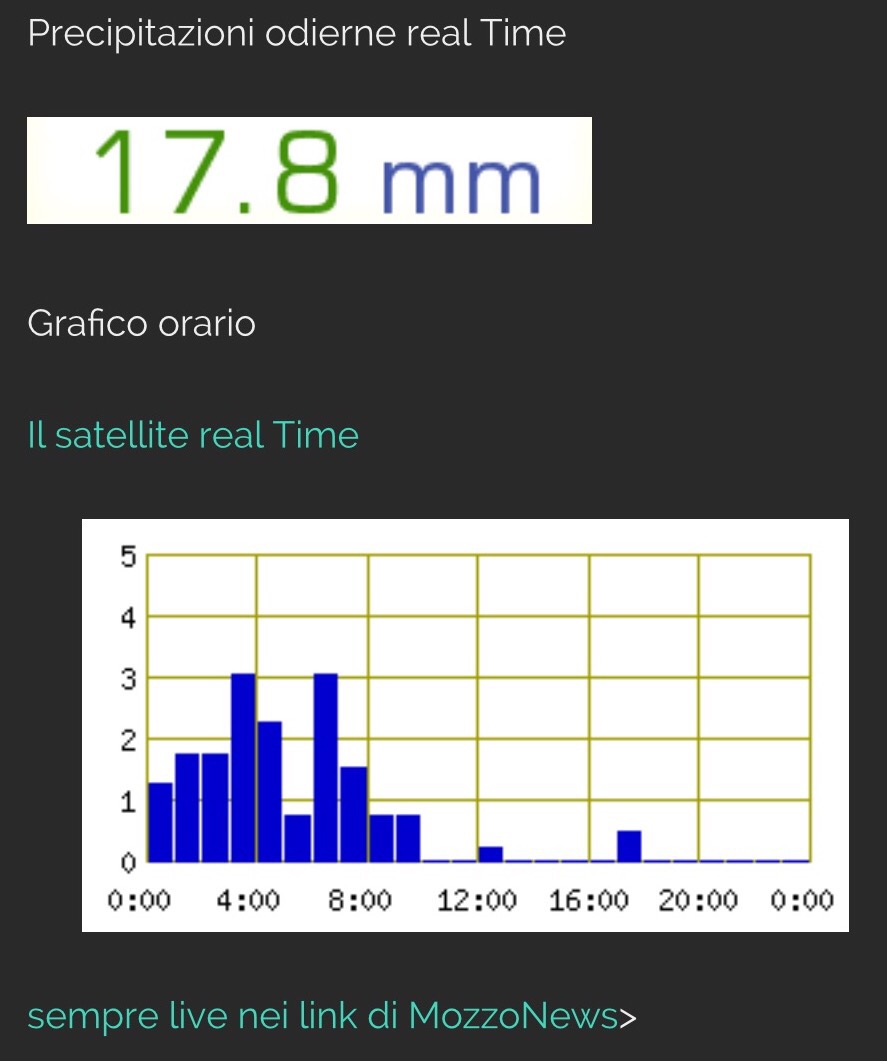
Task: Open the 'Il satellite real Time' link
Action: [x=193, y=435]
